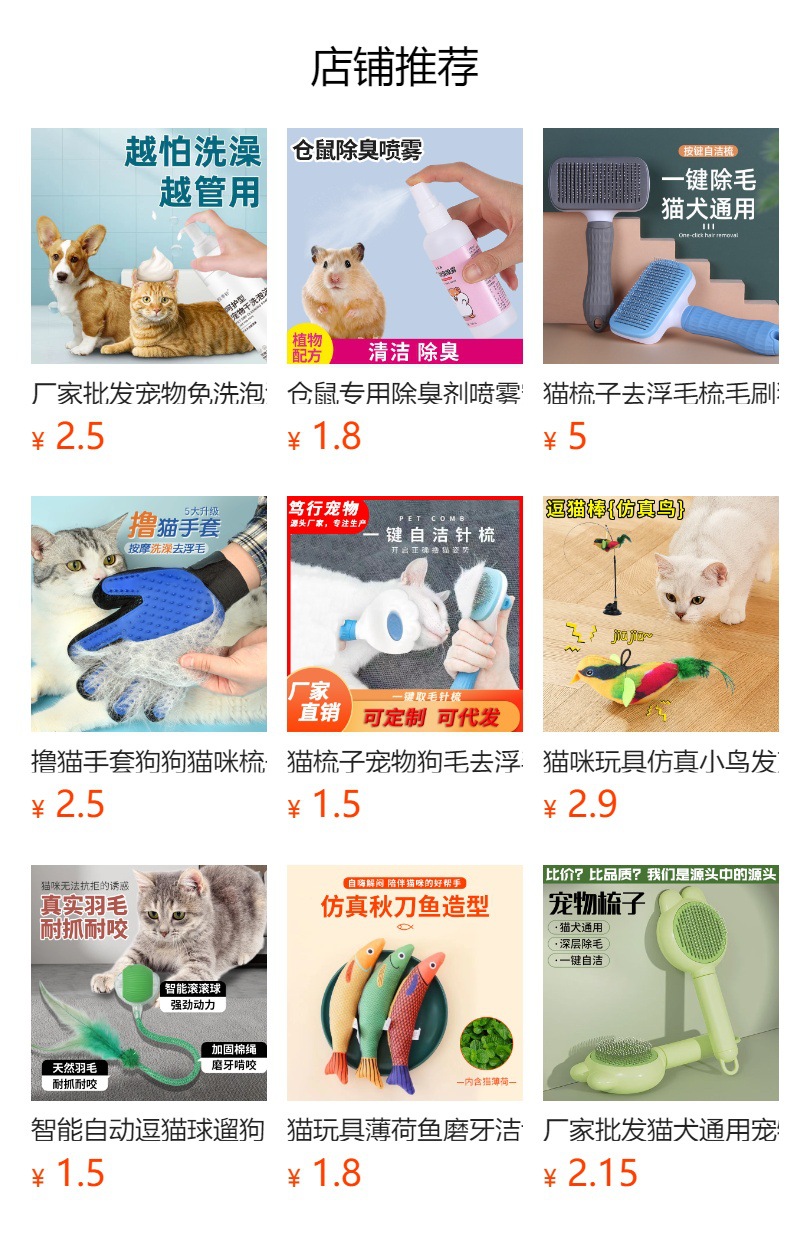Select the 猫梳子宠物狗毛去浮 product card

pyautogui.click(x=405, y=660)
